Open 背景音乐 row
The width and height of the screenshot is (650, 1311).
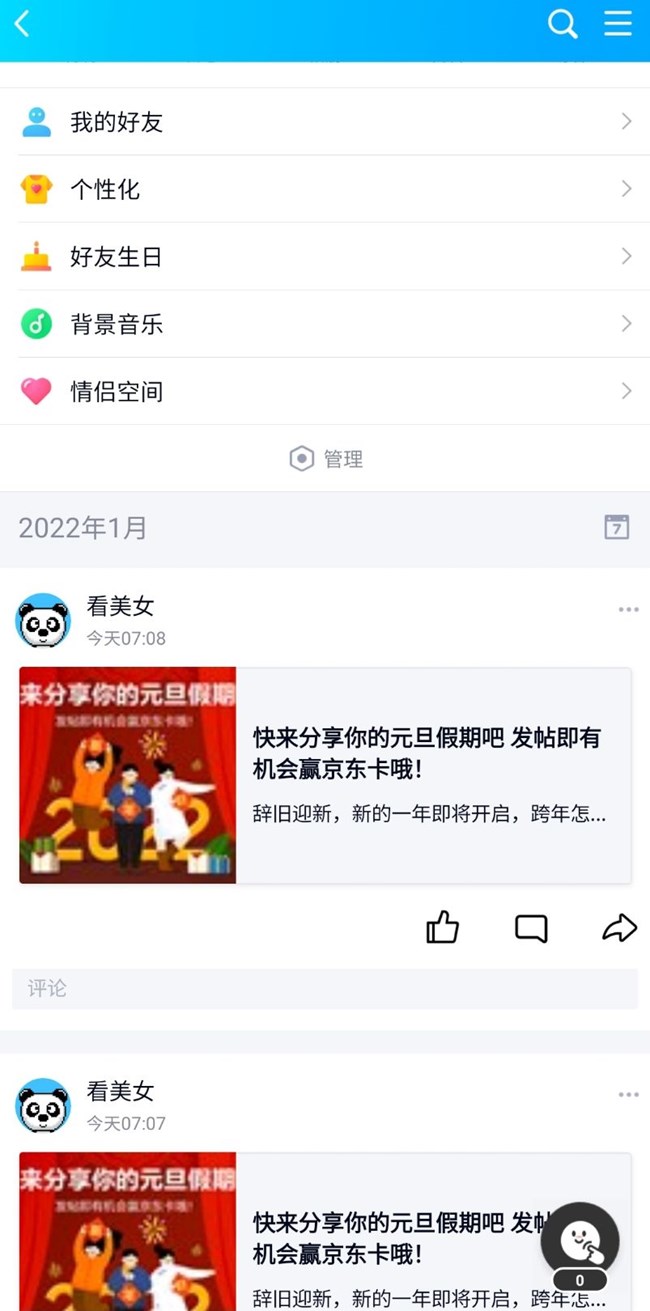pyautogui.click(x=325, y=324)
